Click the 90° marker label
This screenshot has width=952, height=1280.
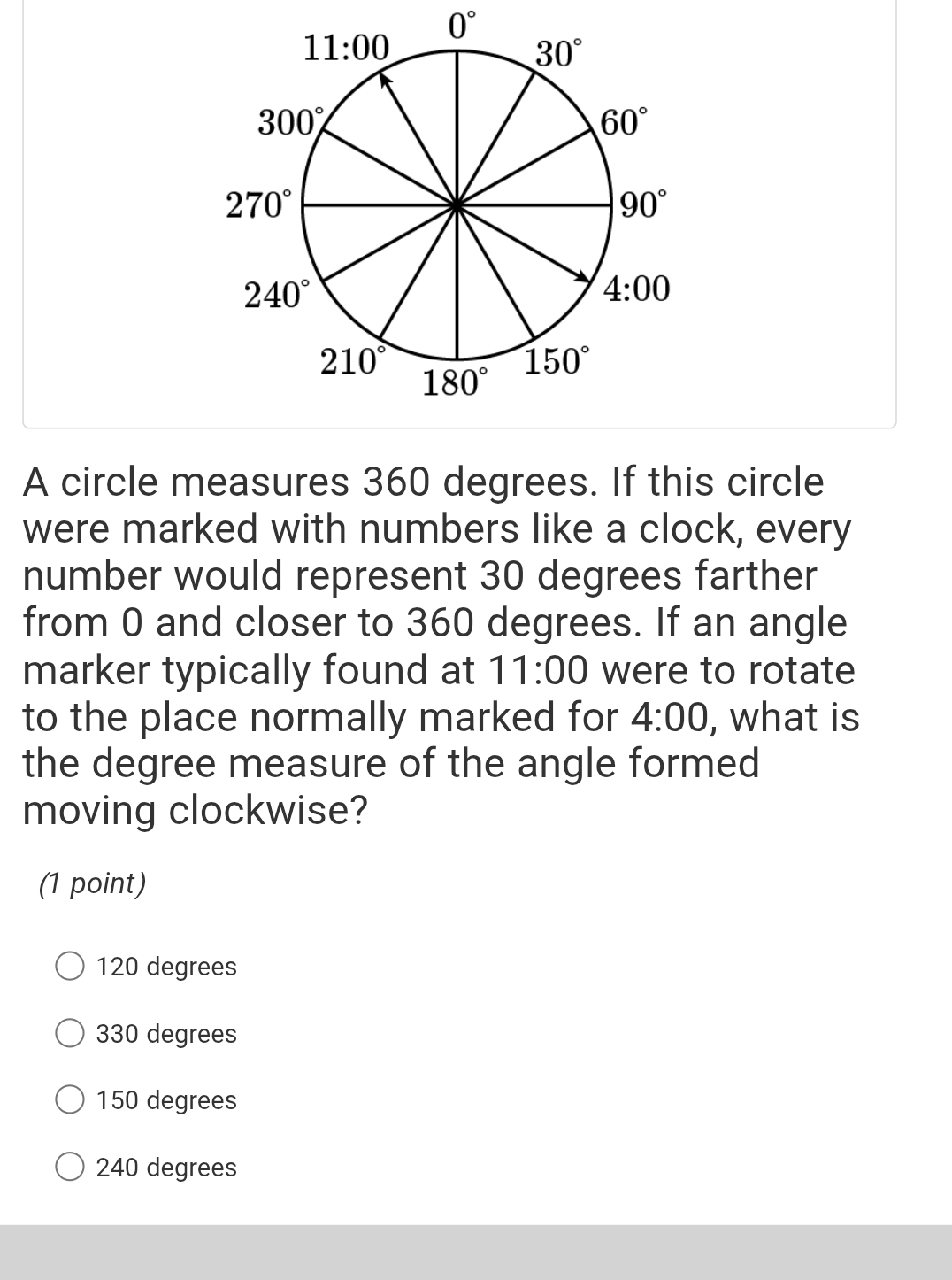[x=642, y=204]
